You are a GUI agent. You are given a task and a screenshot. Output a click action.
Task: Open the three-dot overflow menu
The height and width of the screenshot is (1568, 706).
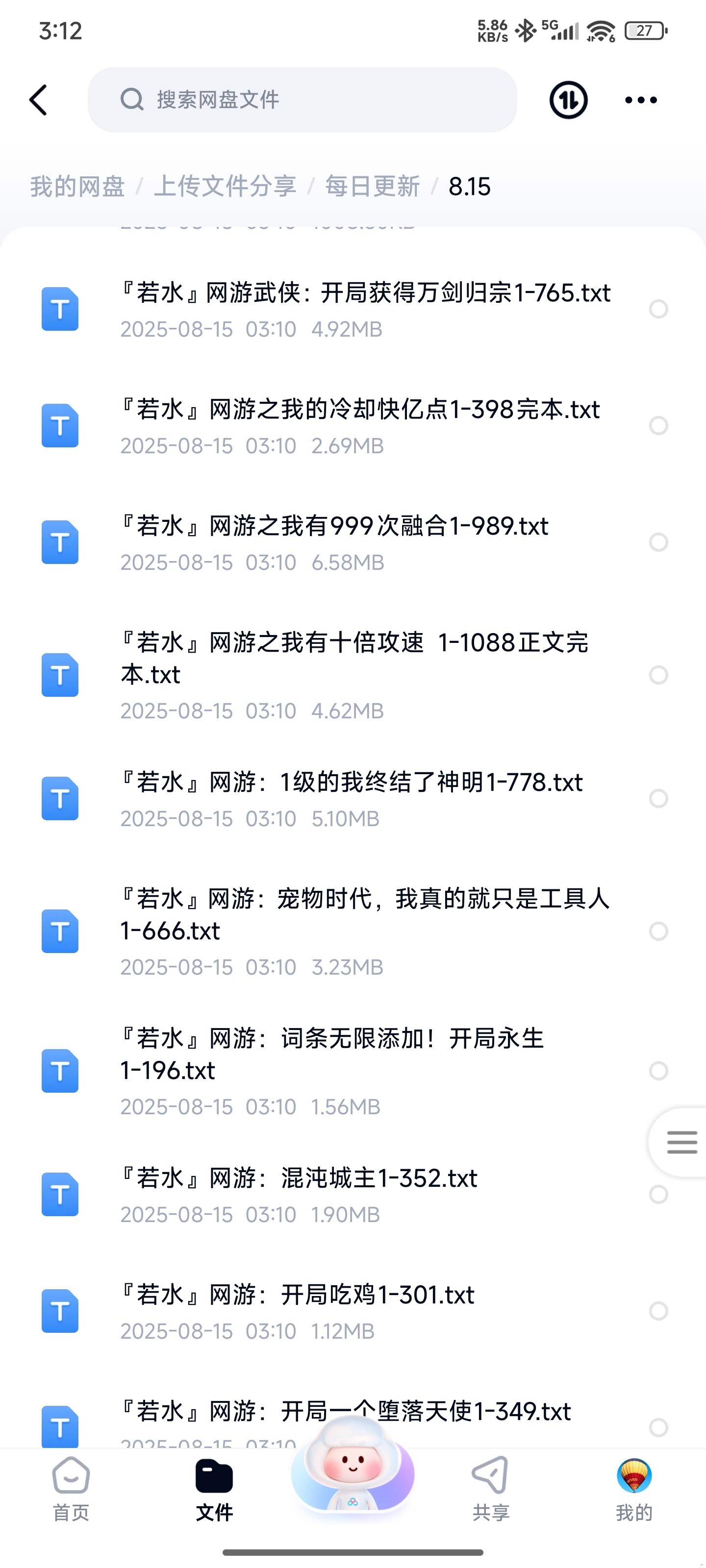[641, 100]
